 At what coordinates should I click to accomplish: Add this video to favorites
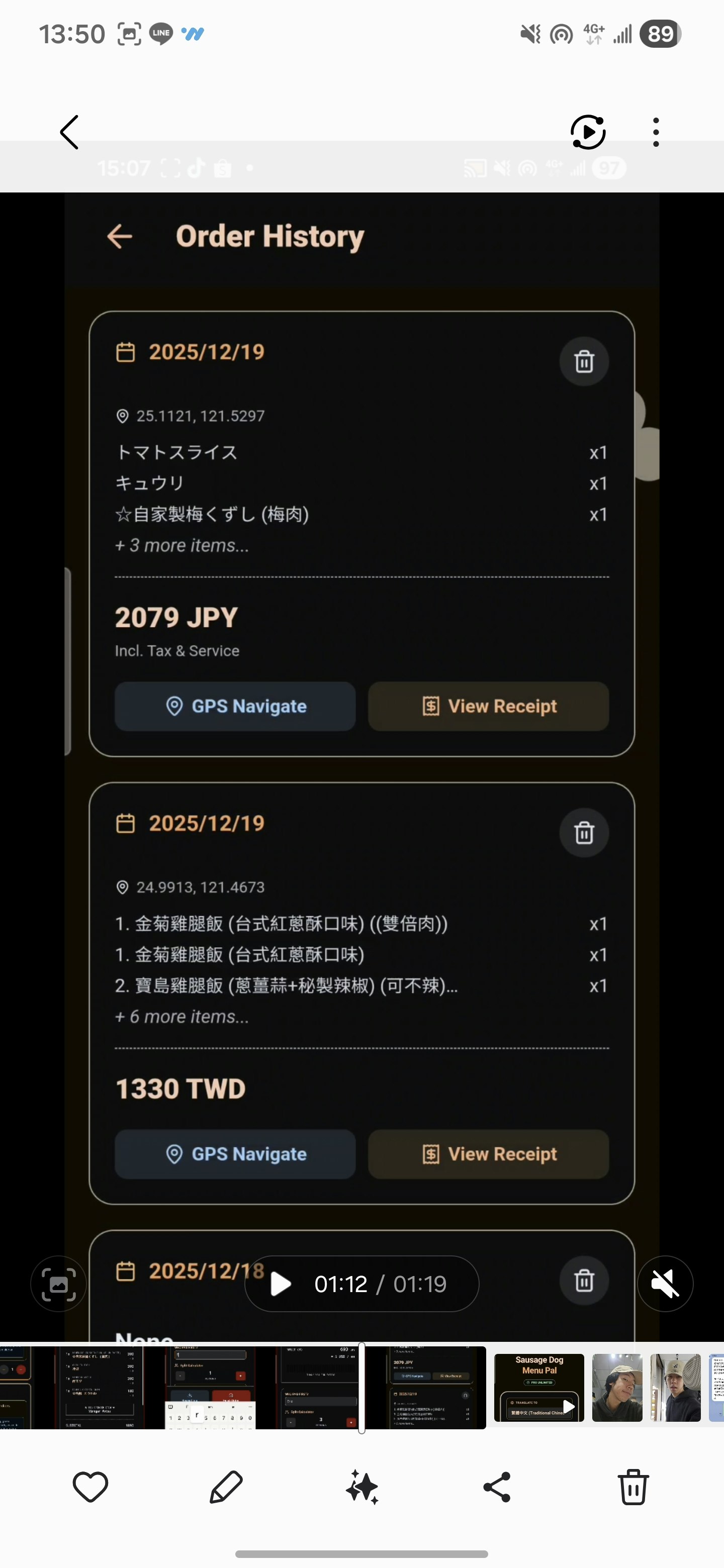click(x=90, y=1487)
